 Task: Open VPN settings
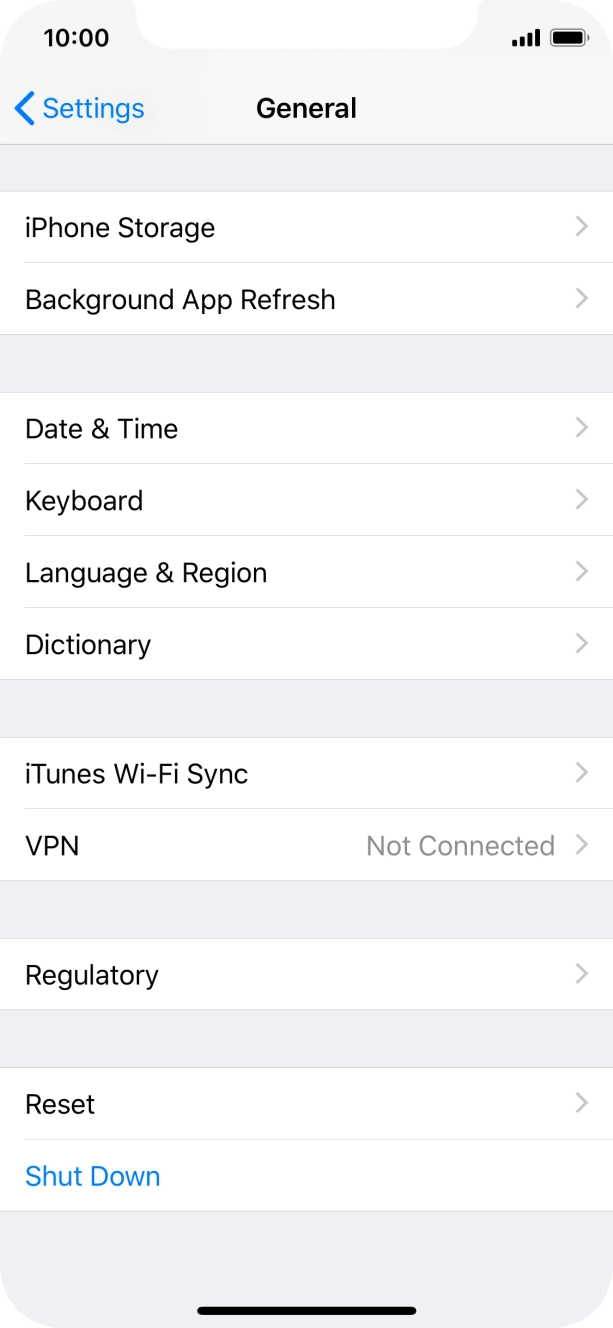[x=306, y=846]
